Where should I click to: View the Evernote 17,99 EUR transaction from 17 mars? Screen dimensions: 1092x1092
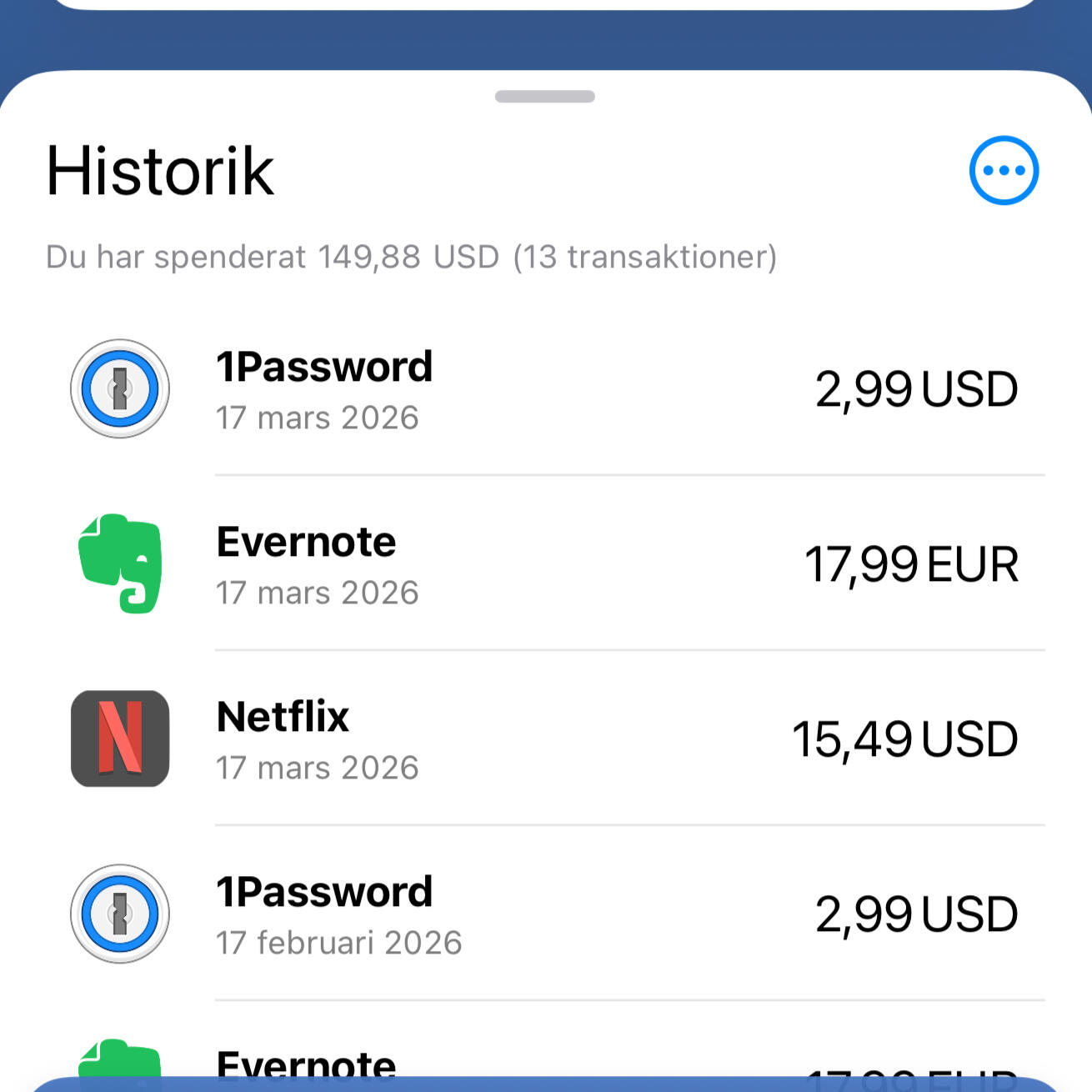point(545,564)
